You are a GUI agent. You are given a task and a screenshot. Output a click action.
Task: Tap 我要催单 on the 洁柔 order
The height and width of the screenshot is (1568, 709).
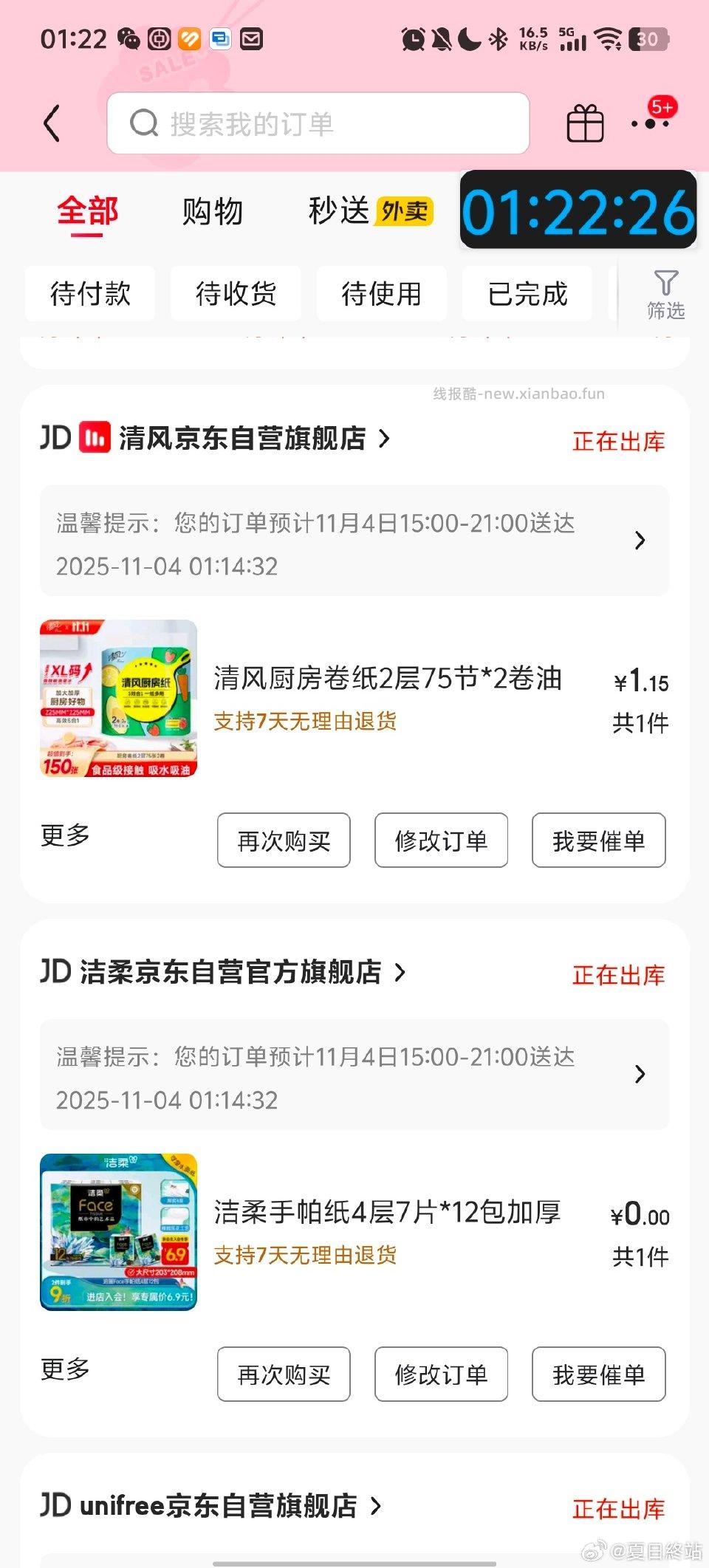[x=599, y=1374]
